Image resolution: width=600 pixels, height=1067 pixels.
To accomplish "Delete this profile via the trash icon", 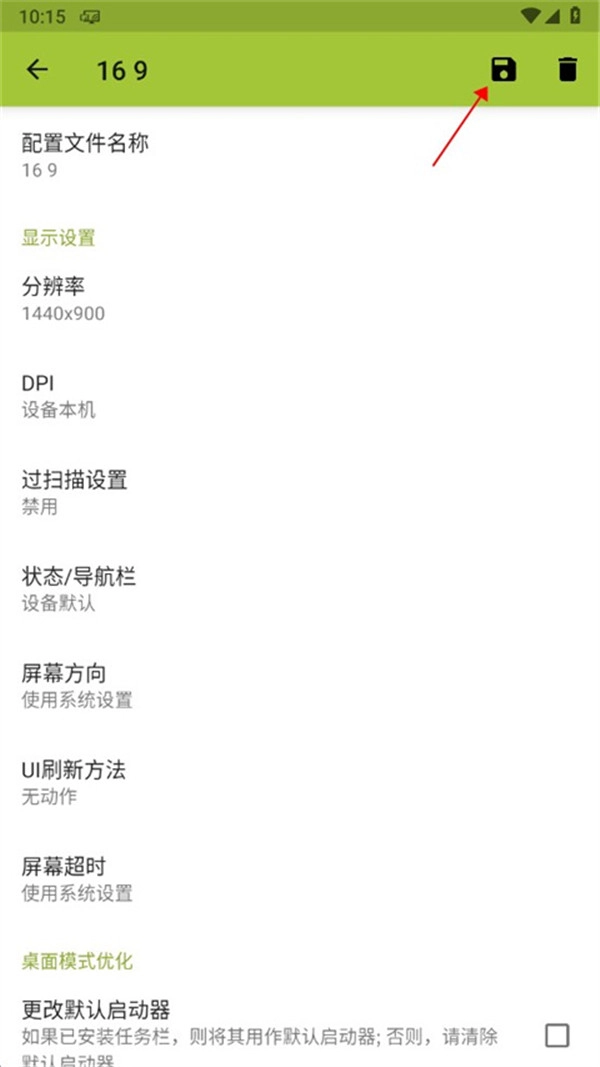I will click(567, 70).
